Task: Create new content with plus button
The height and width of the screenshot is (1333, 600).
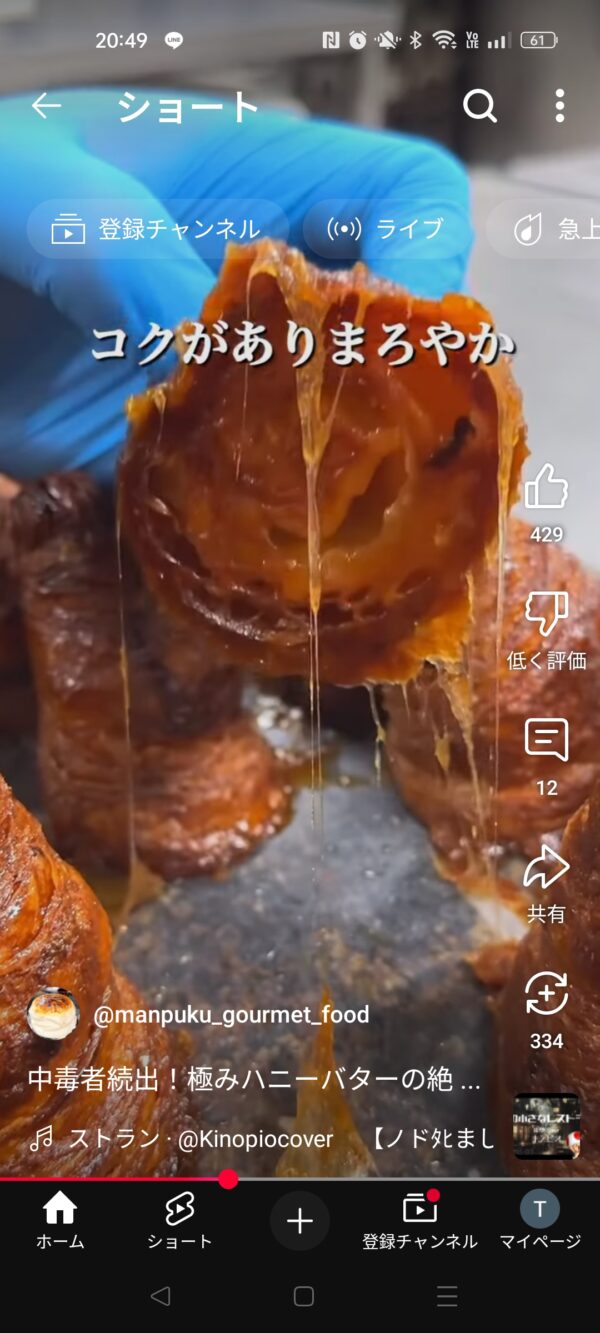Action: (300, 1221)
